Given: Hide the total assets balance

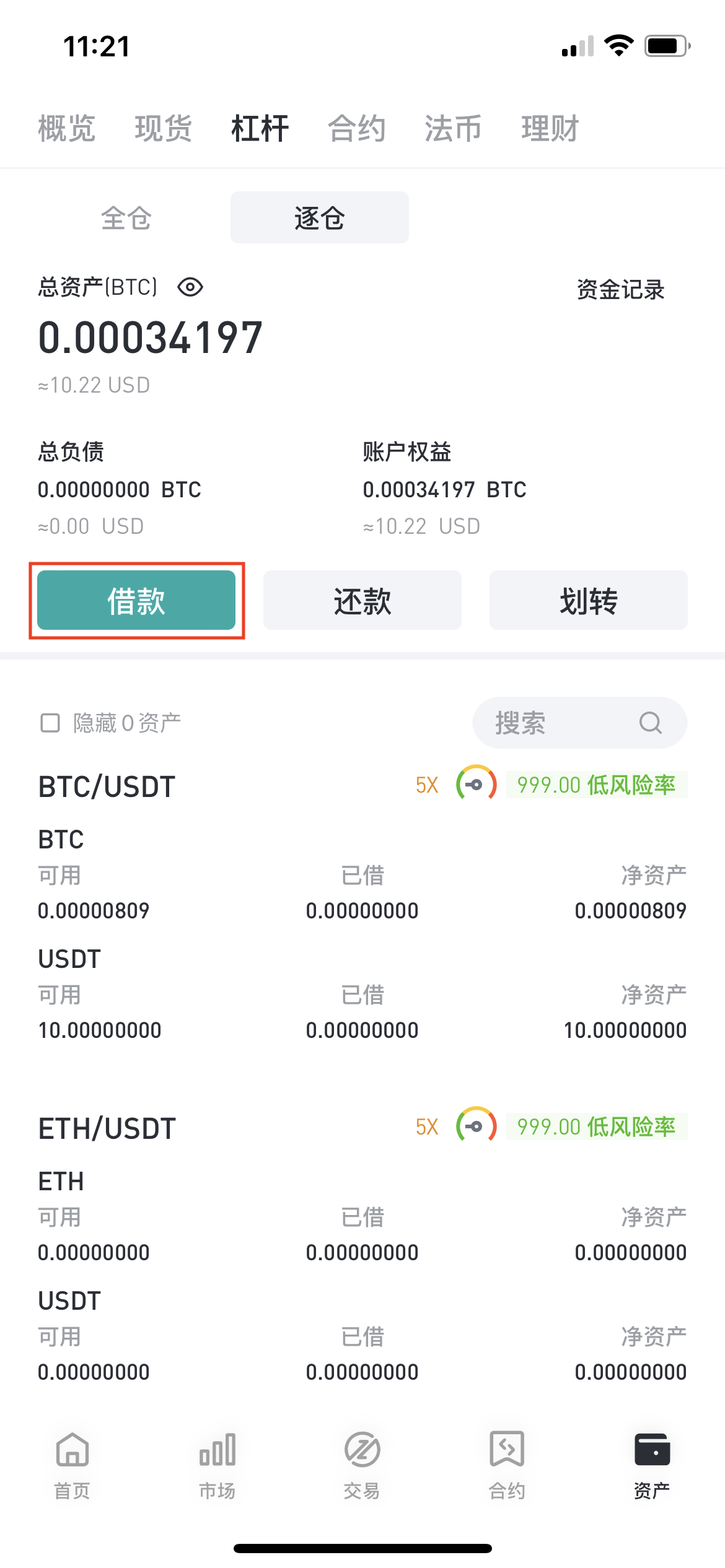Looking at the screenshot, I should pos(190,287).
